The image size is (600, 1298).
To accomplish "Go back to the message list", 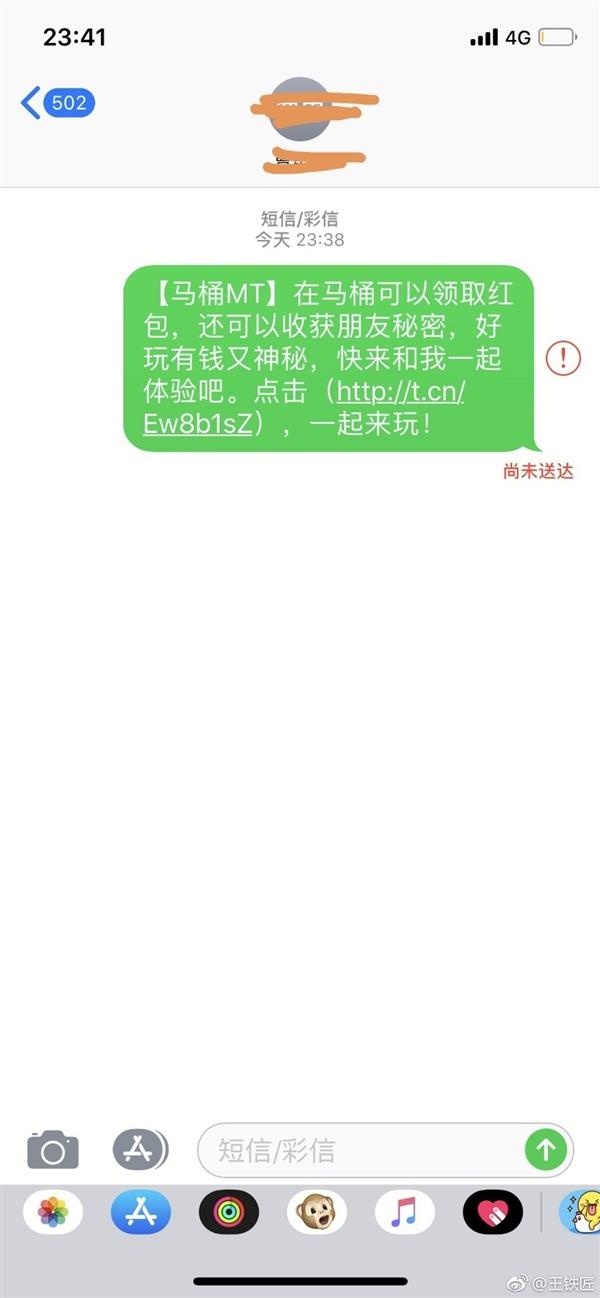I will coord(57,102).
